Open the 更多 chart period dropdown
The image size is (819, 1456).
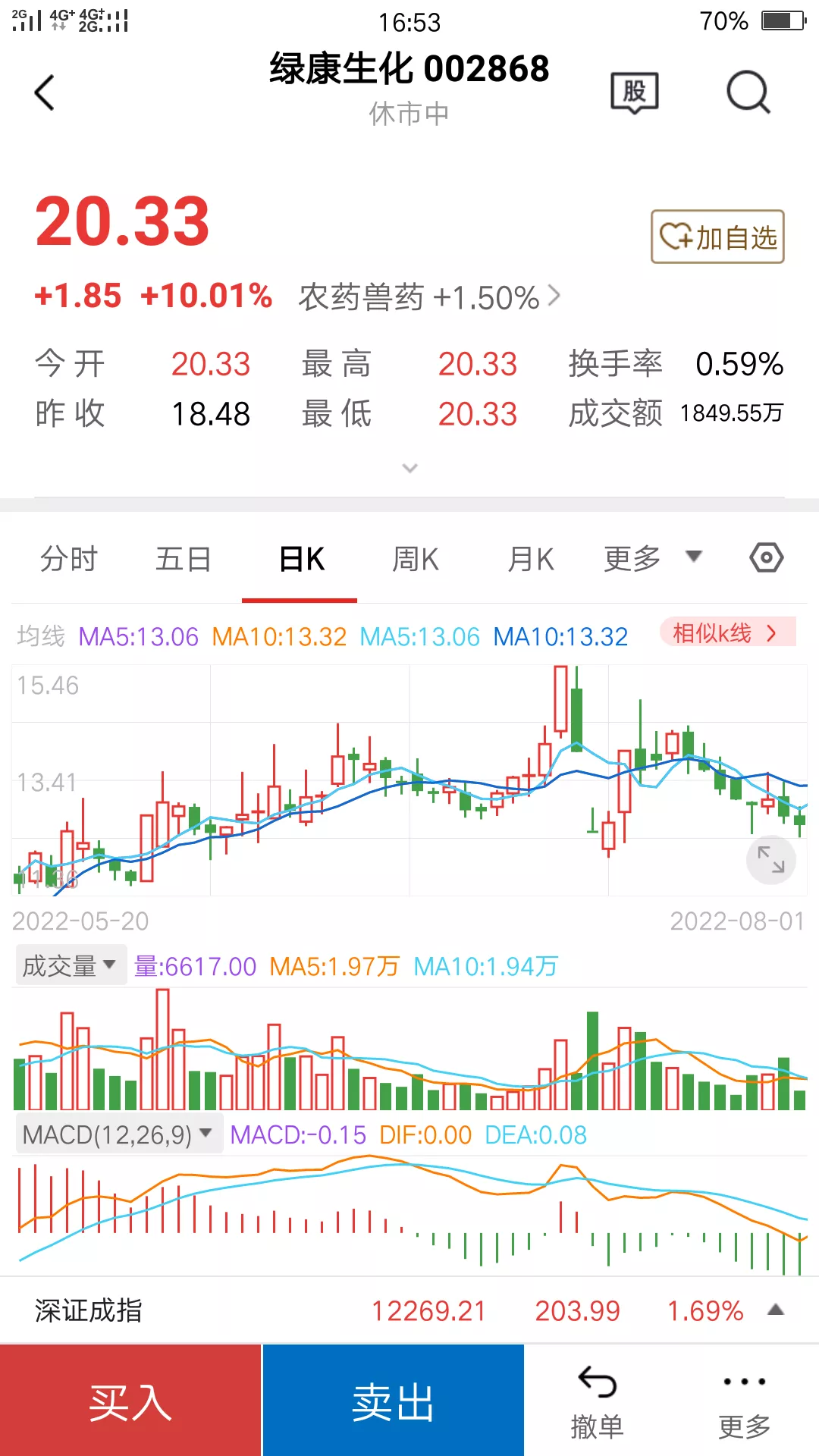pos(652,558)
